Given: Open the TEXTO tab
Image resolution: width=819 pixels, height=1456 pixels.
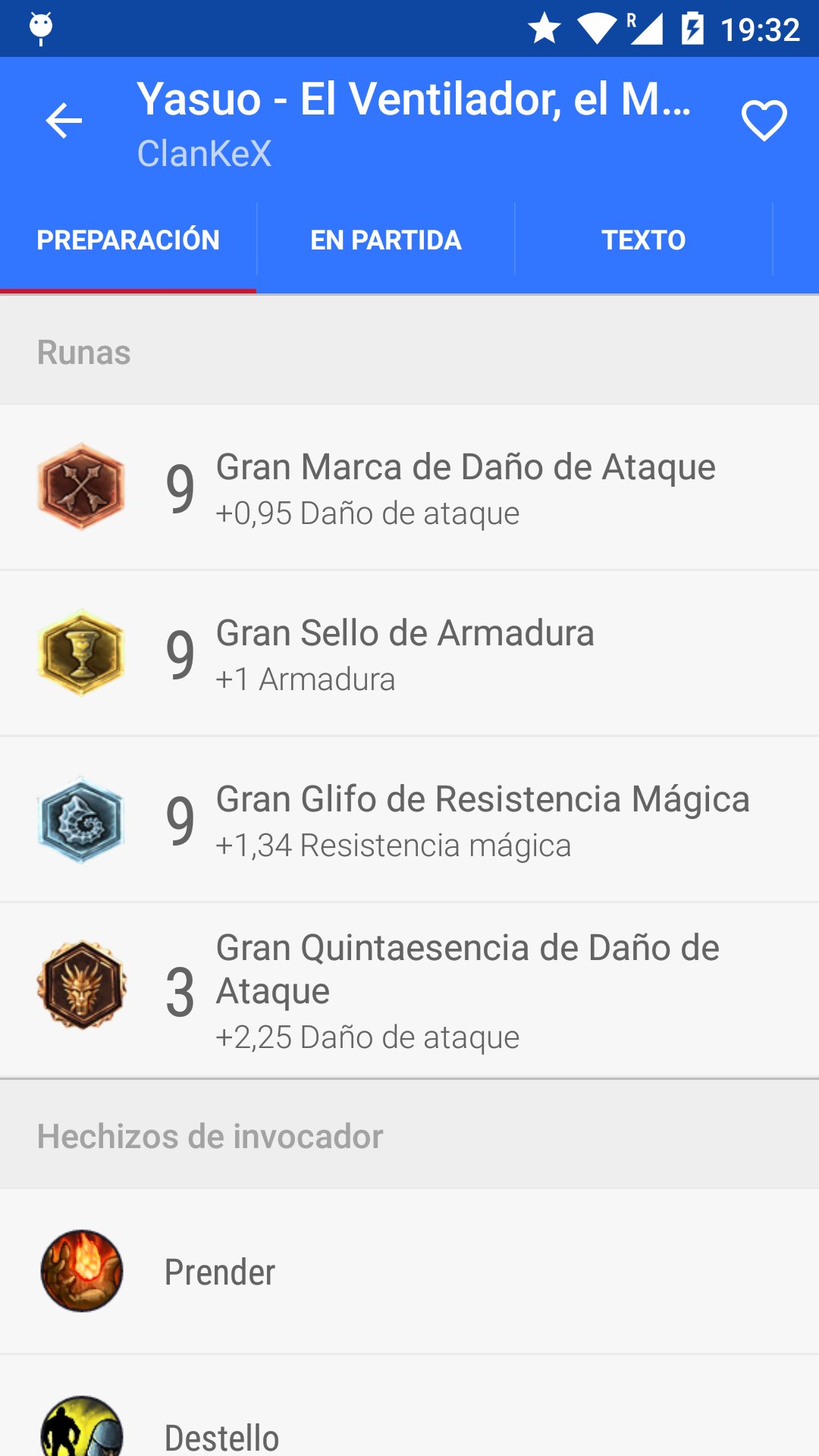Looking at the screenshot, I should coord(643,240).
